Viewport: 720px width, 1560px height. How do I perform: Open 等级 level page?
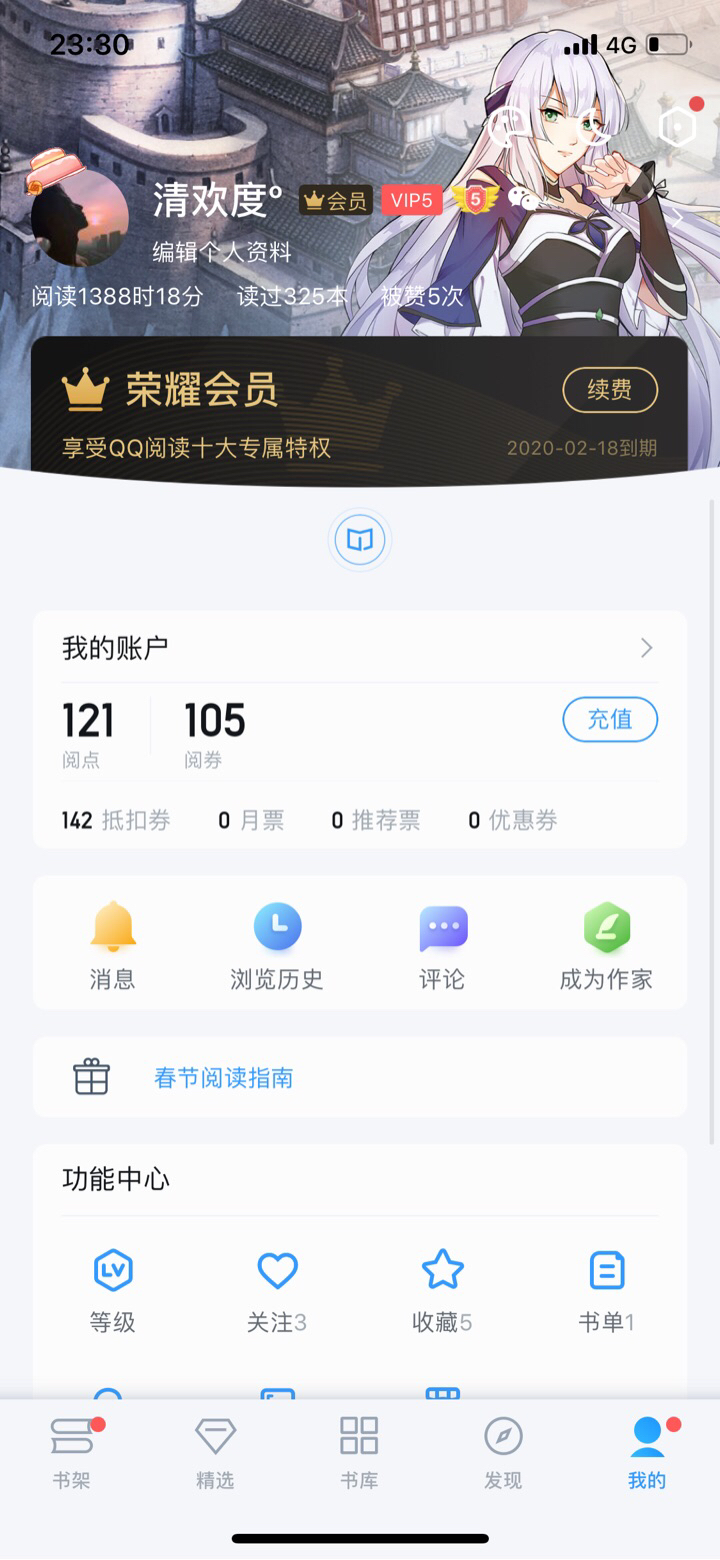coord(112,1288)
